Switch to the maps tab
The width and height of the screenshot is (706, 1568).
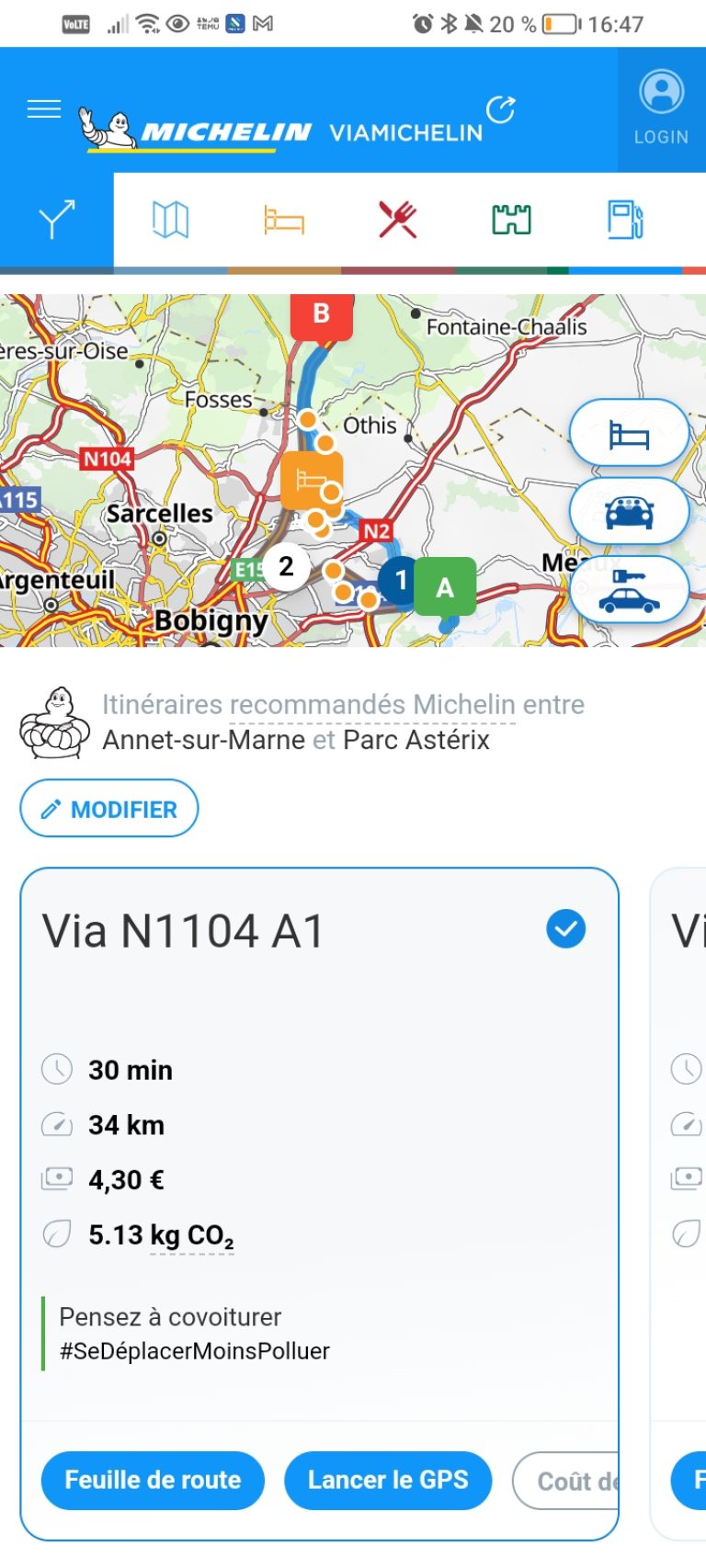(170, 221)
